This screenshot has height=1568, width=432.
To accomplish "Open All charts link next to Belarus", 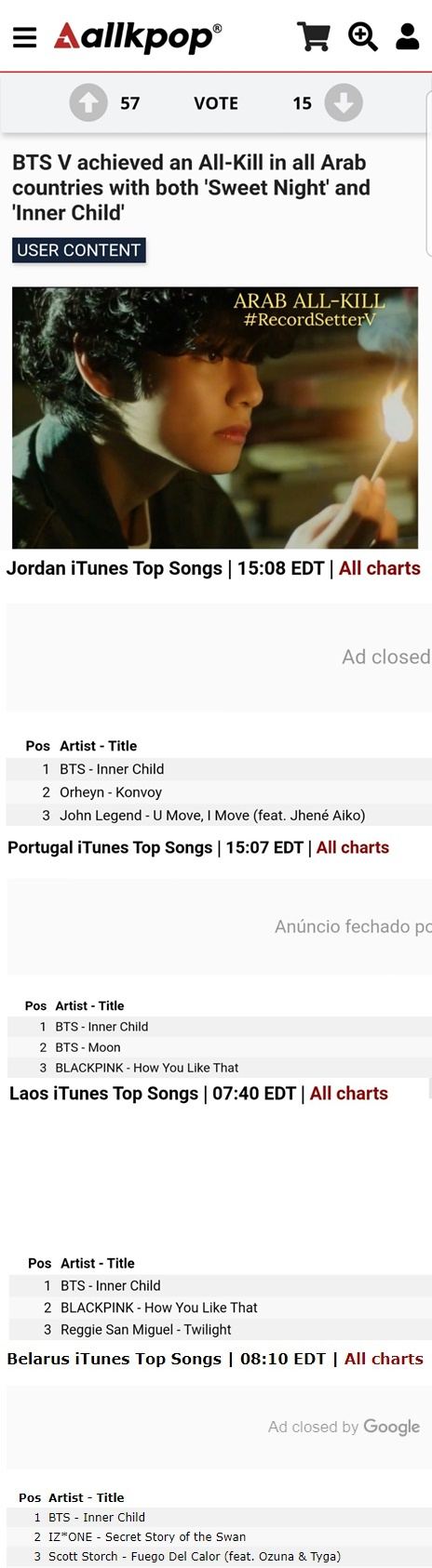I will pos(384,1359).
